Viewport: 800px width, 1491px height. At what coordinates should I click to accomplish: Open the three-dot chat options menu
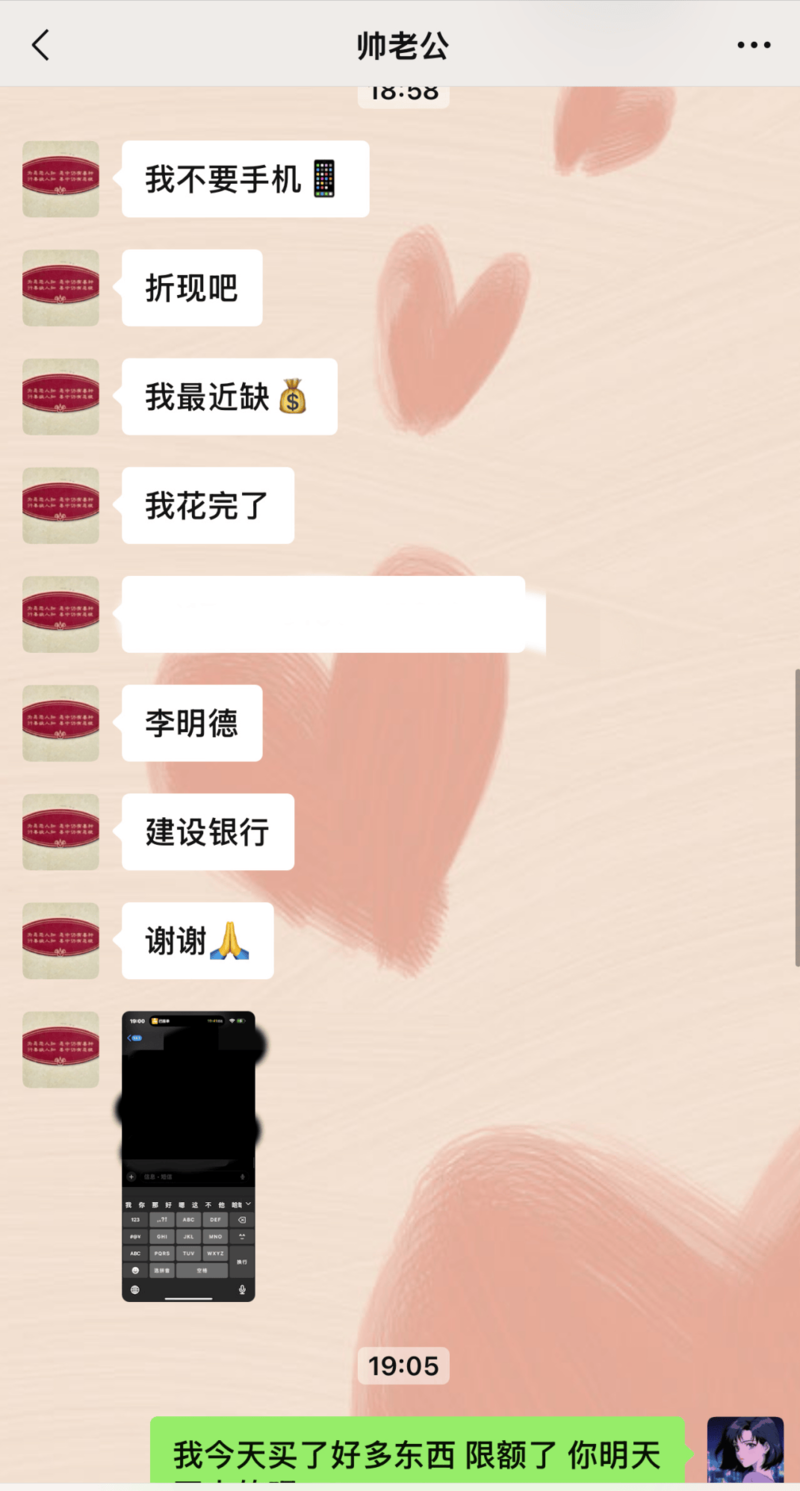tap(753, 45)
